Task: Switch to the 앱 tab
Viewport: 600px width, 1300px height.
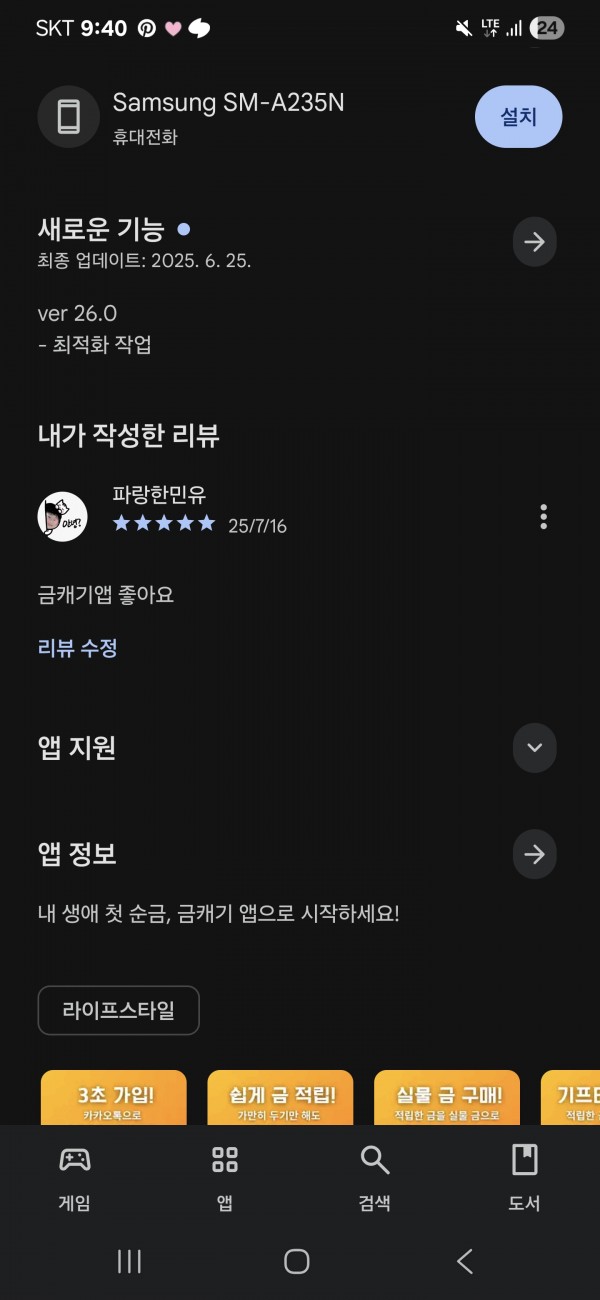Action: [x=225, y=1178]
